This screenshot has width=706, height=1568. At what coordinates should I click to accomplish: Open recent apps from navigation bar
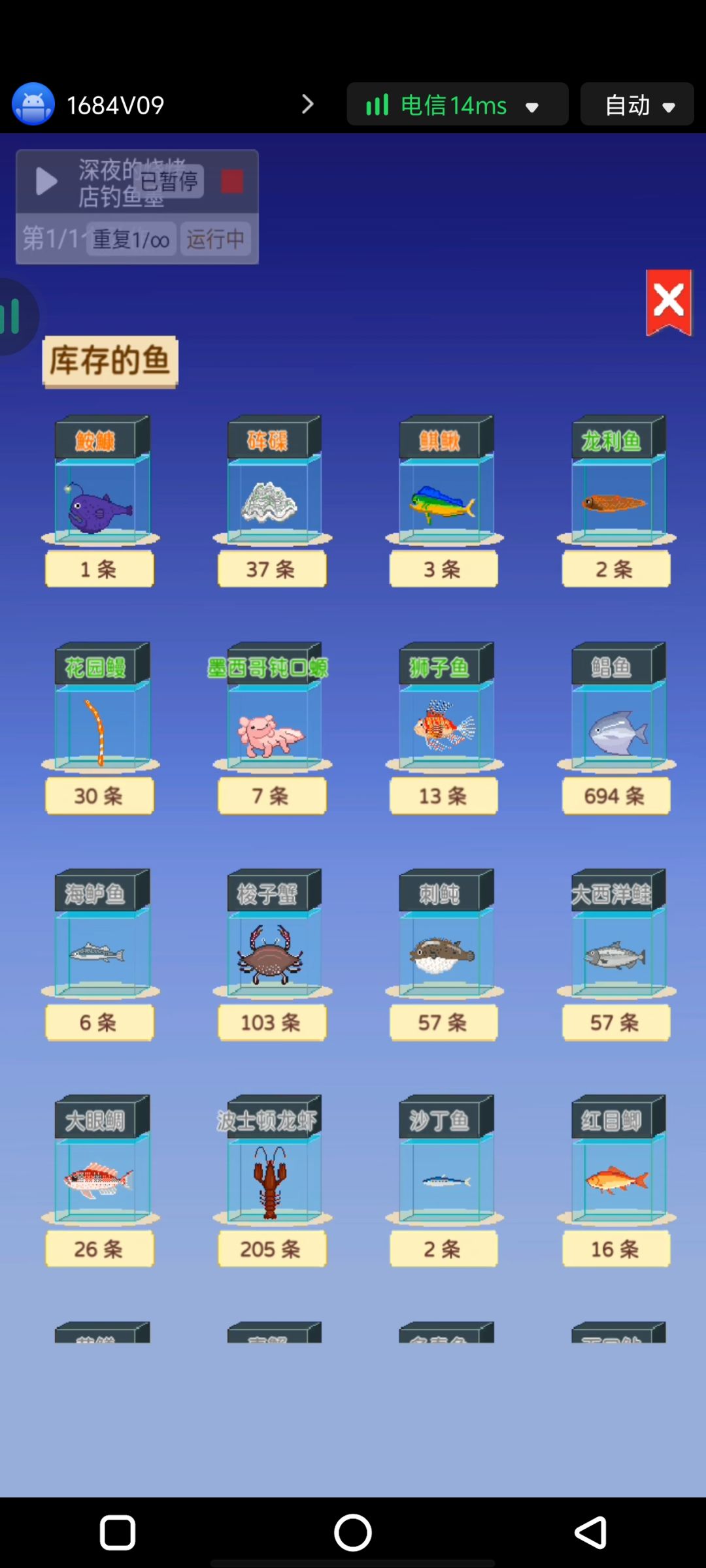coord(118,1532)
